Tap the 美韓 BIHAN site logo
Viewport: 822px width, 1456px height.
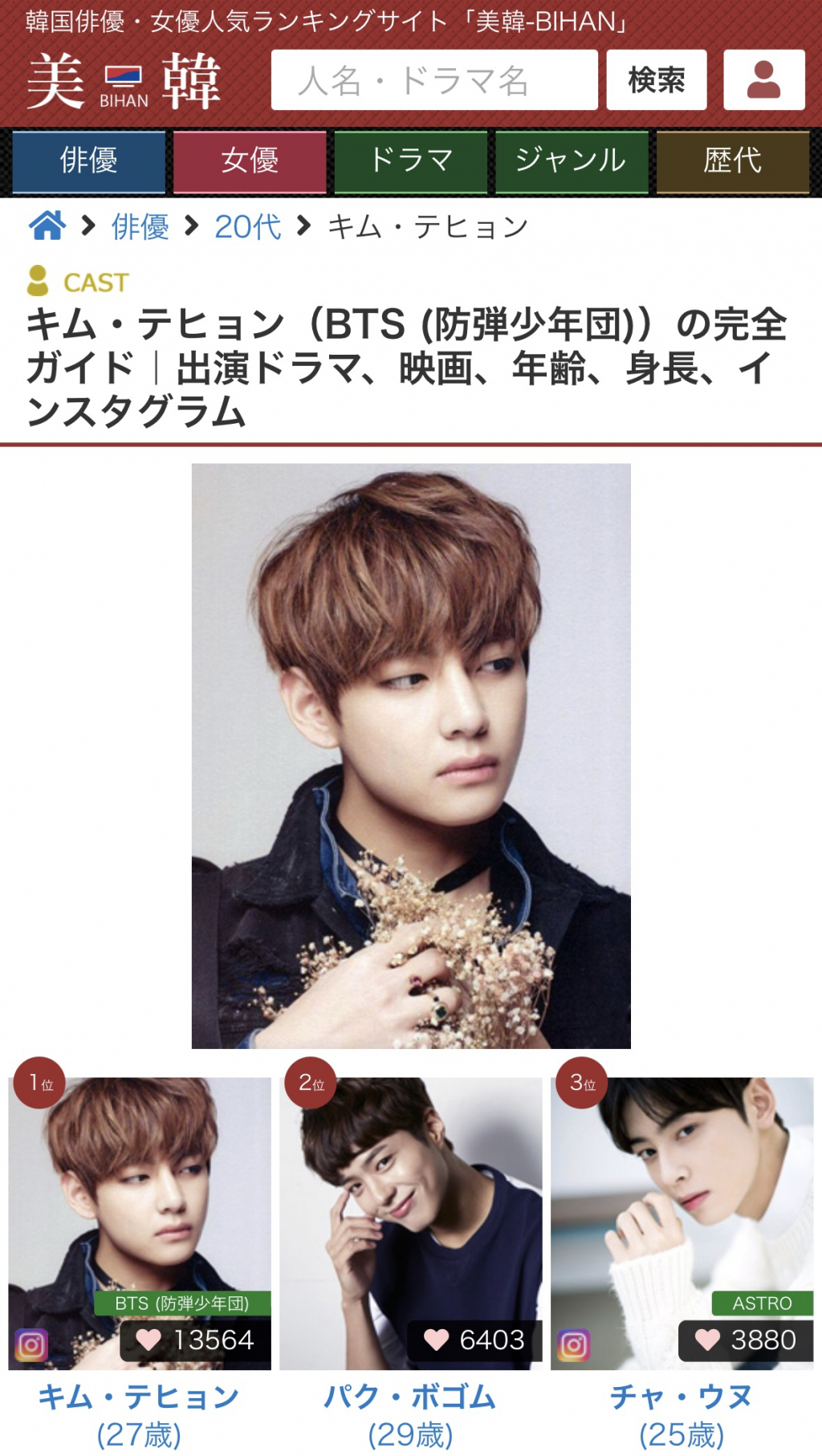124,80
